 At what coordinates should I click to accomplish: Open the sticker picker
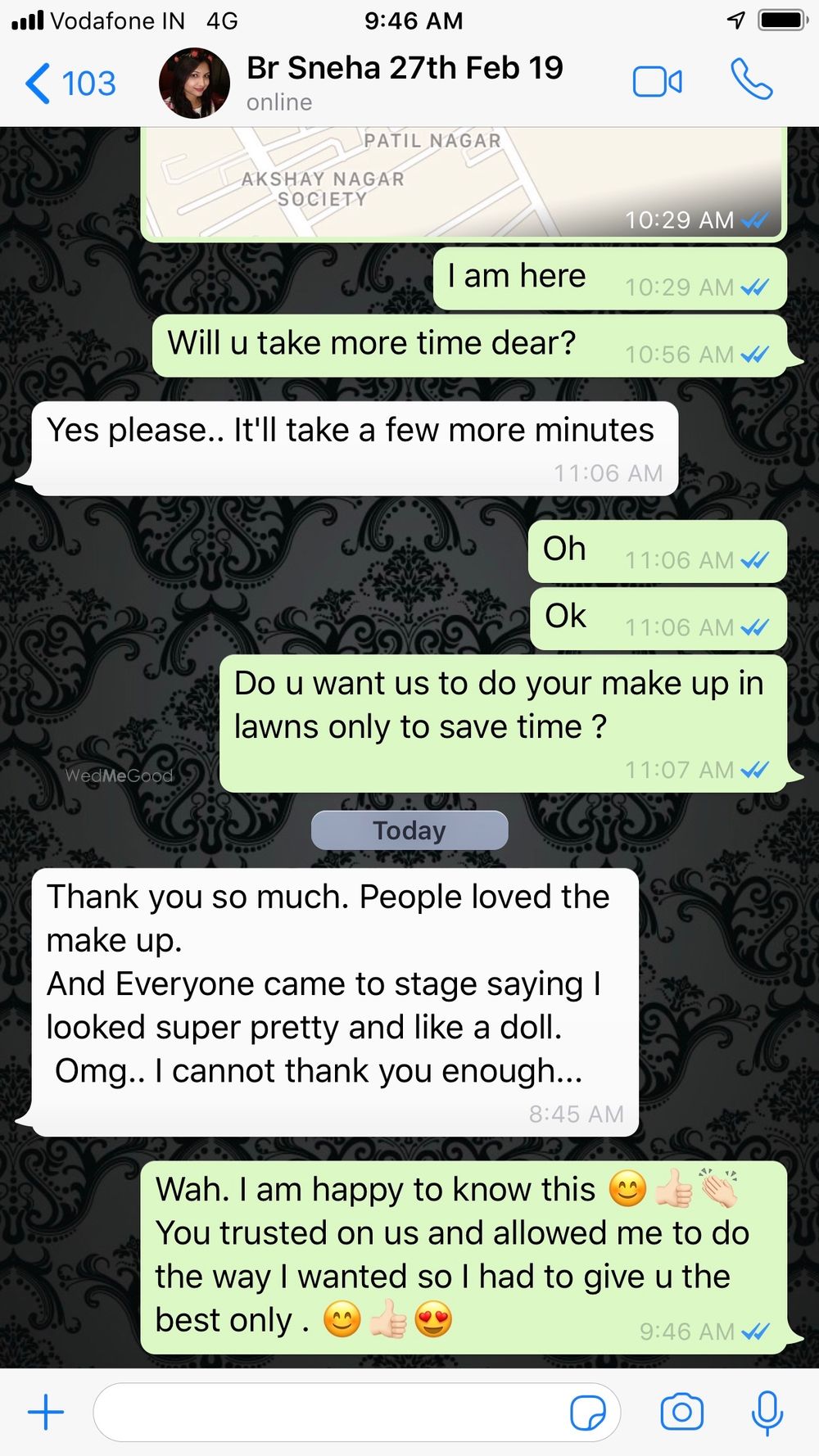[587, 1413]
